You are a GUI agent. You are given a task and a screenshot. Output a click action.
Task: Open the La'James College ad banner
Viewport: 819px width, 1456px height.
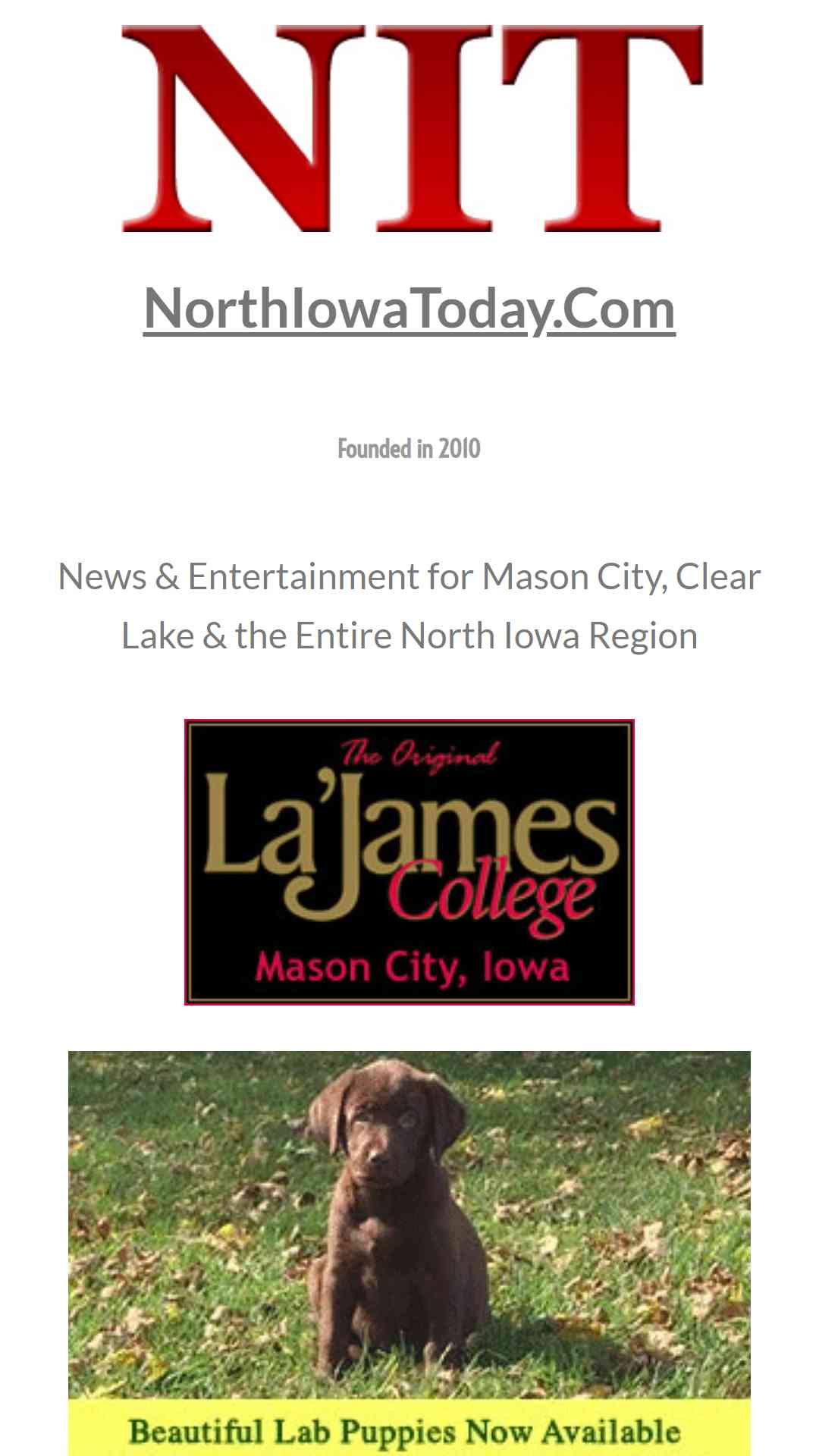[409, 862]
